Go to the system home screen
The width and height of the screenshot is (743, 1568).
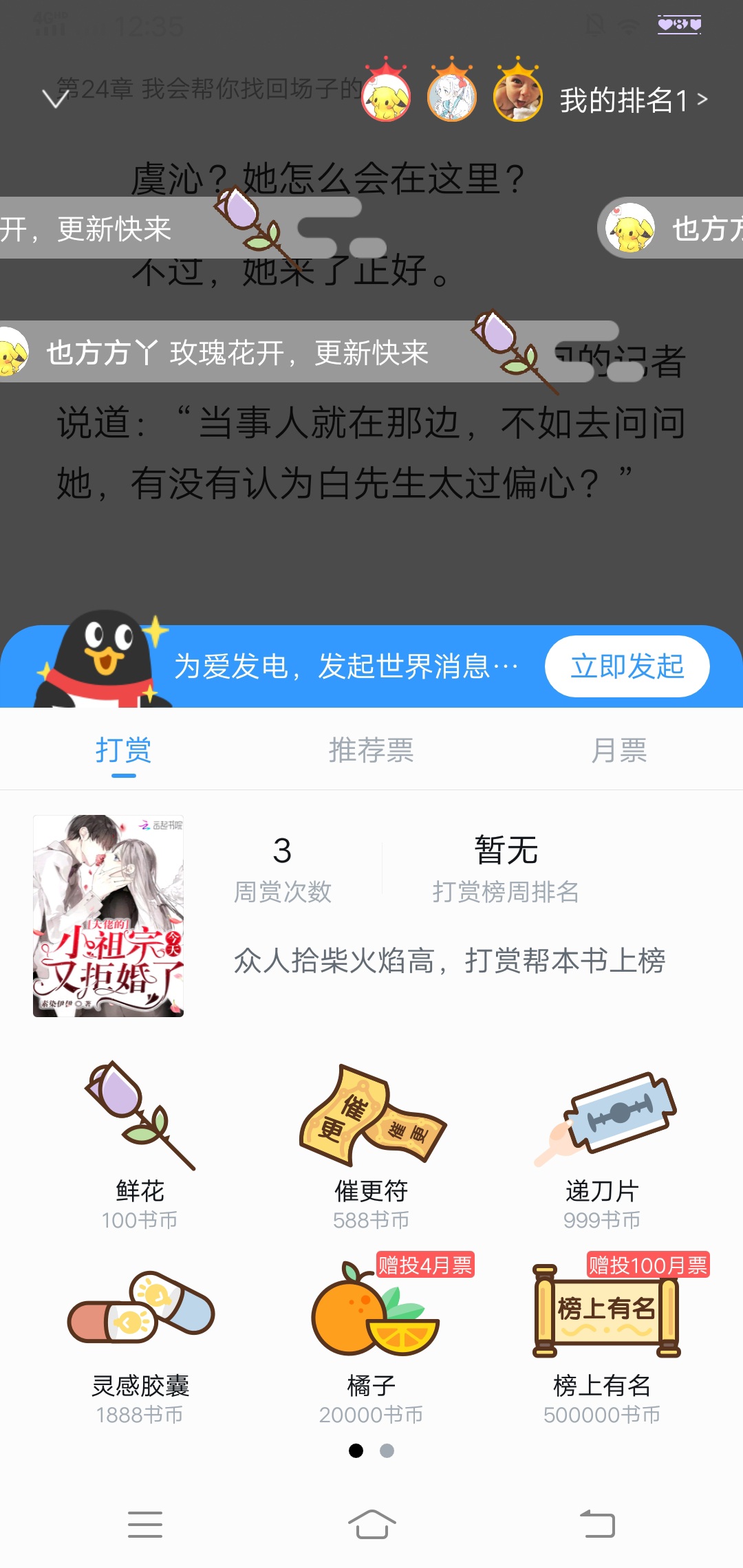[371, 1524]
